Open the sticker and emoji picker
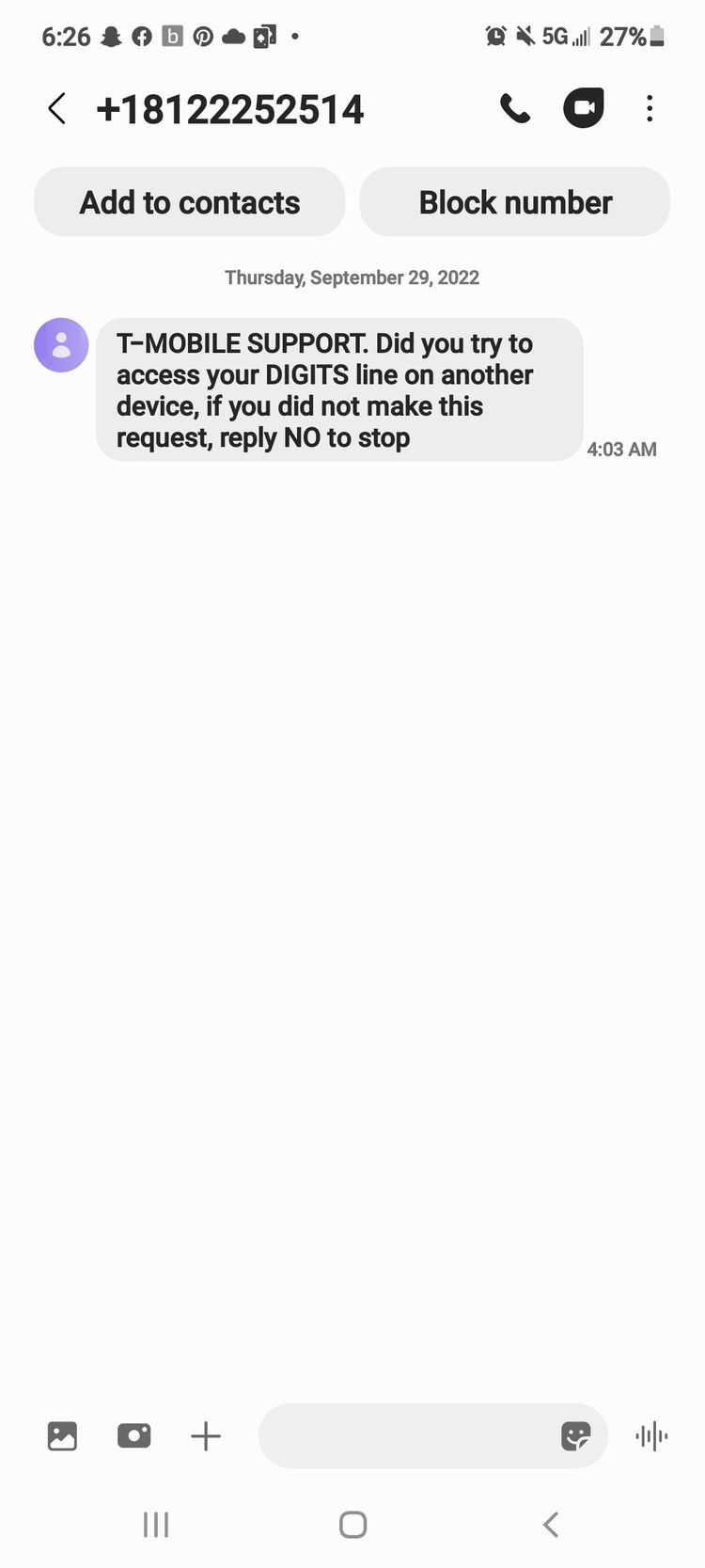 click(575, 1436)
